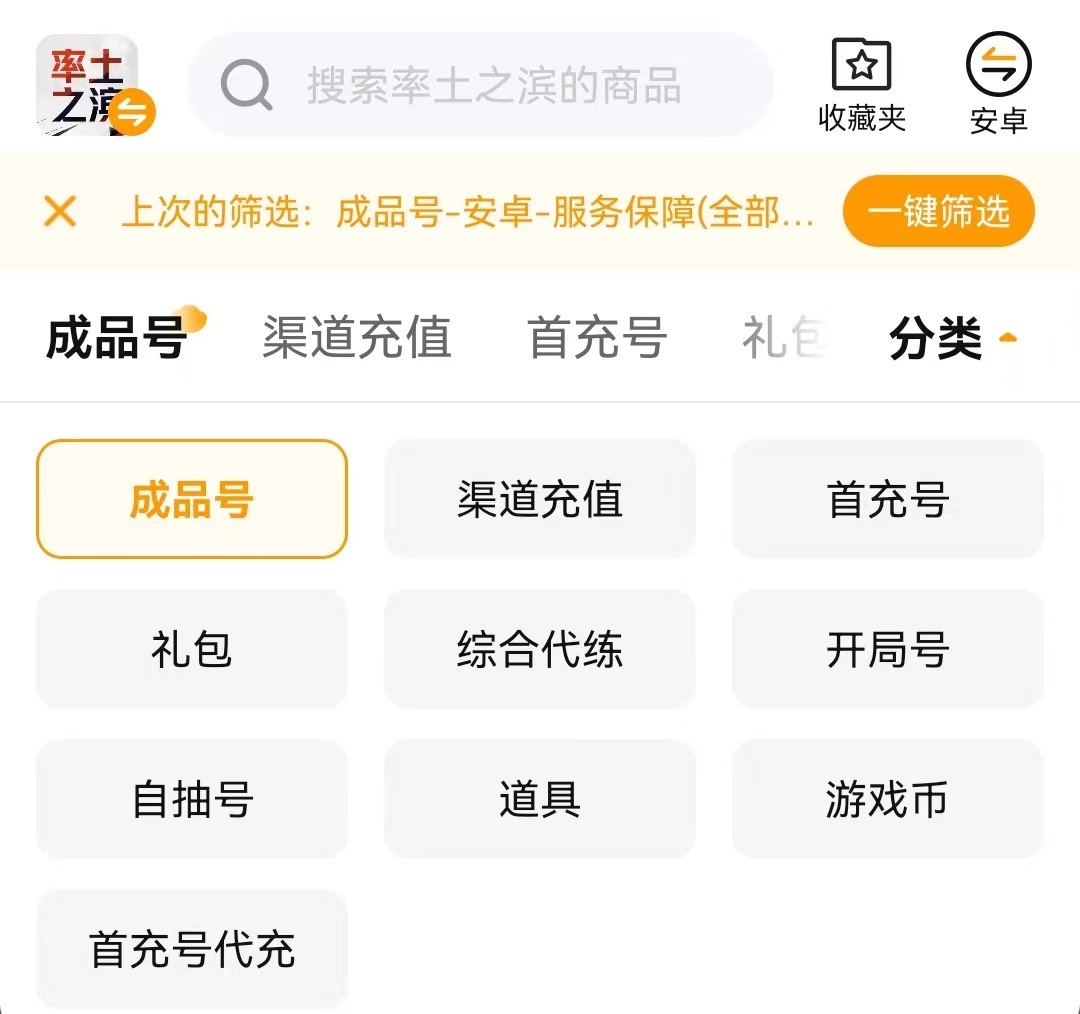Pick the 自抽号 category
This screenshot has width=1080, height=1014.
pos(192,799)
